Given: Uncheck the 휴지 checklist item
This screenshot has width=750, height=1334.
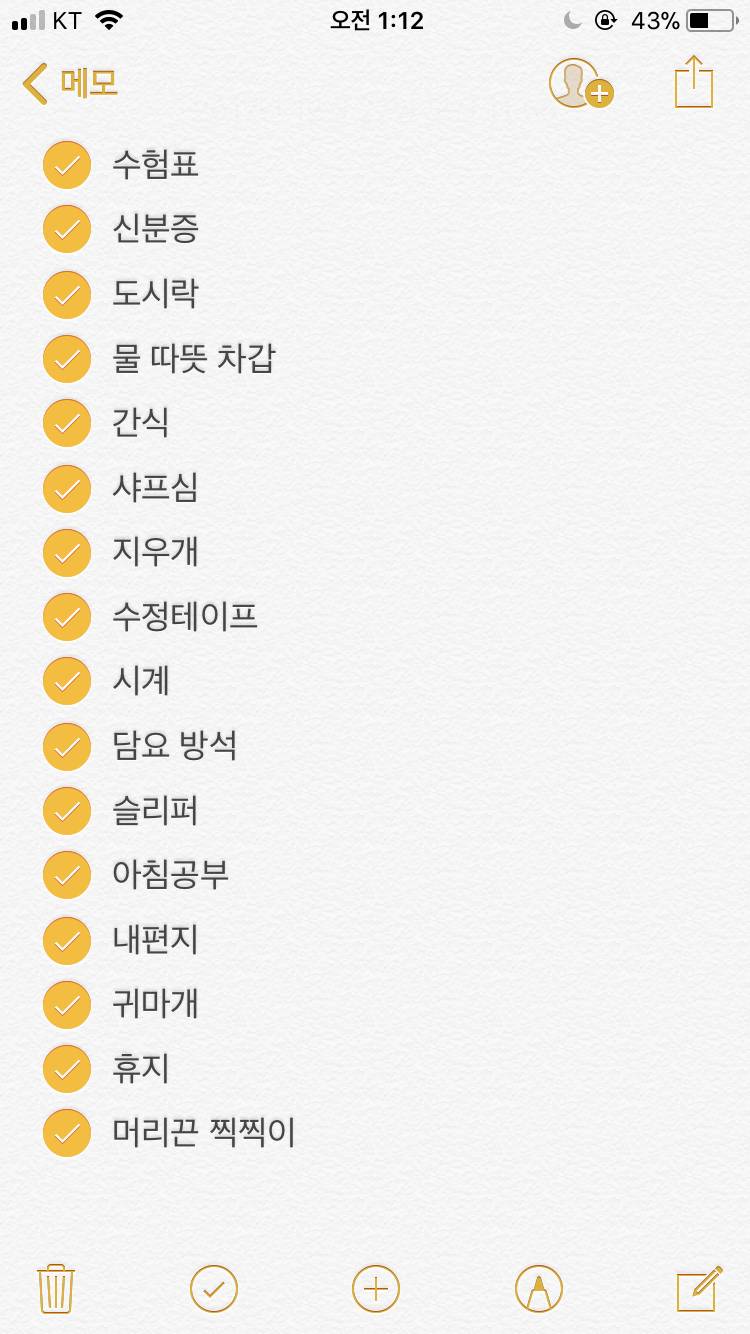Looking at the screenshot, I should click(x=66, y=1069).
